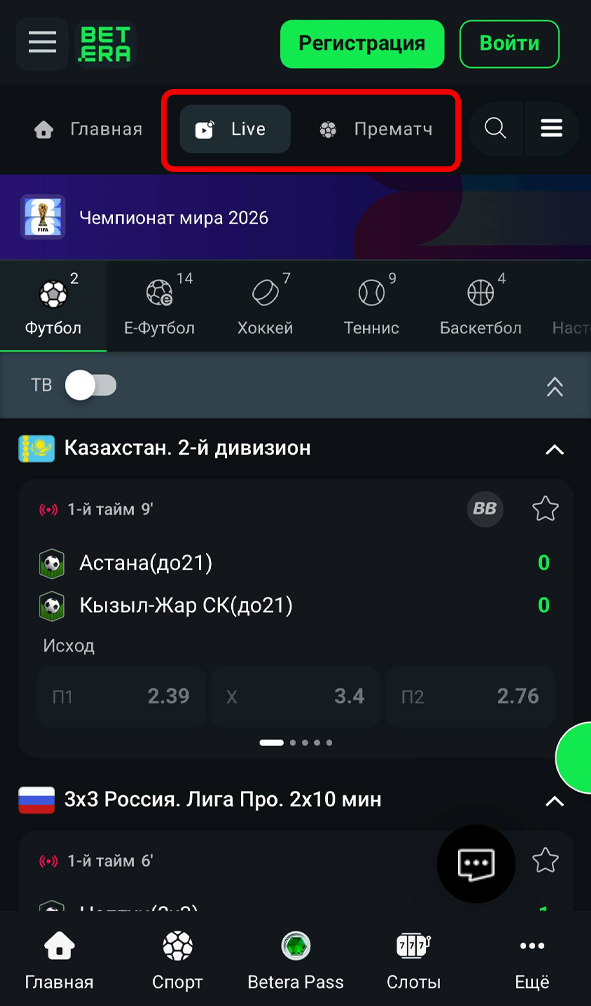Screen dimensions: 591x1006
Task: Collapse the Казахстан 2-й дивизион section
Action: pyautogui.click(x=554, y=450)
